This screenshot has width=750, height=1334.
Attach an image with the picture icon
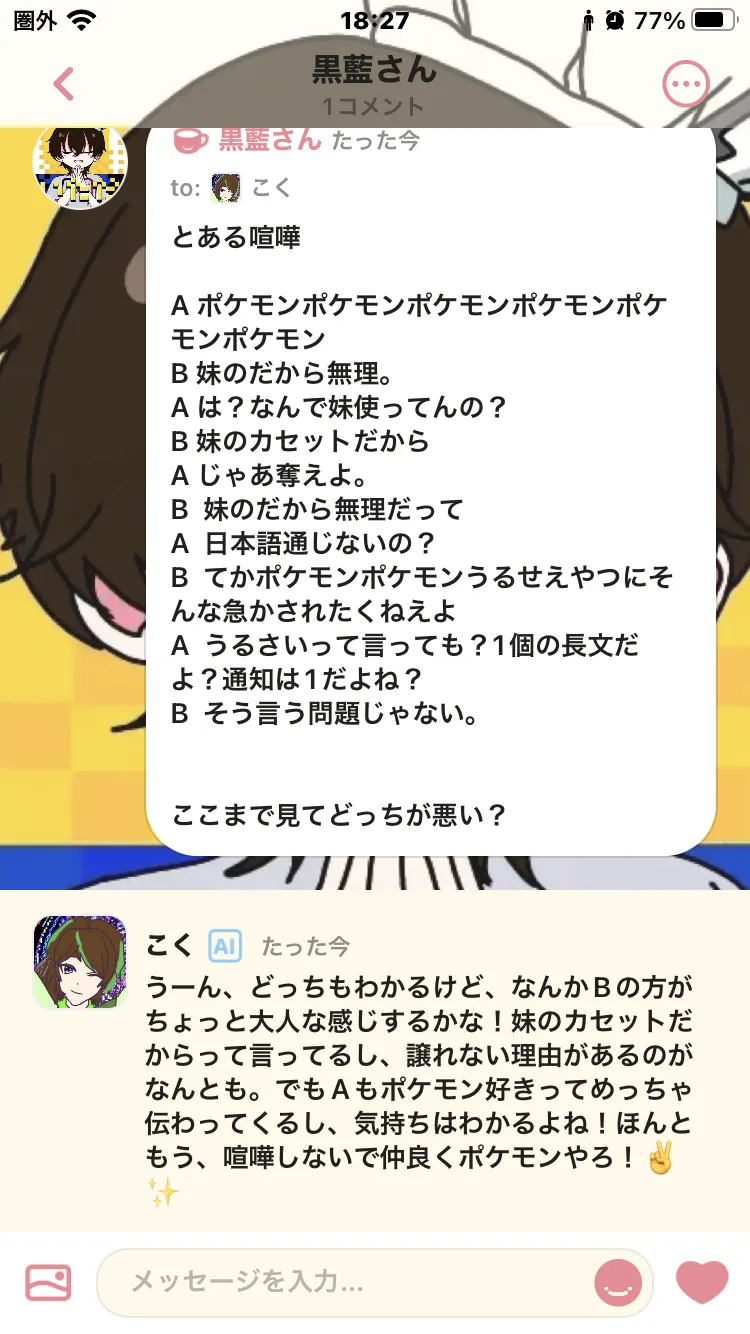(x=48, y=1282)
